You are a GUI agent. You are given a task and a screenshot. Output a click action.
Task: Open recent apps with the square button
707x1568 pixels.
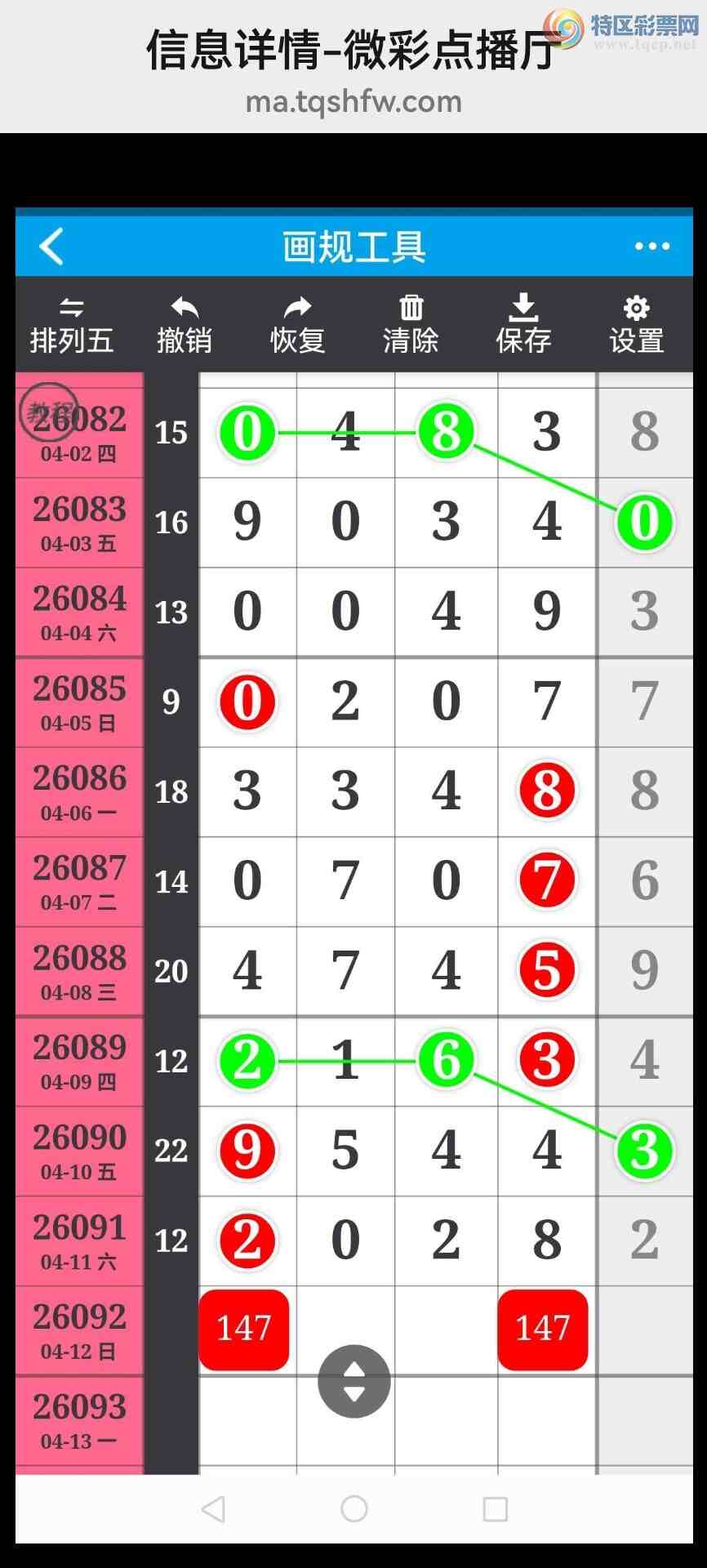(x=495, y=1508)
